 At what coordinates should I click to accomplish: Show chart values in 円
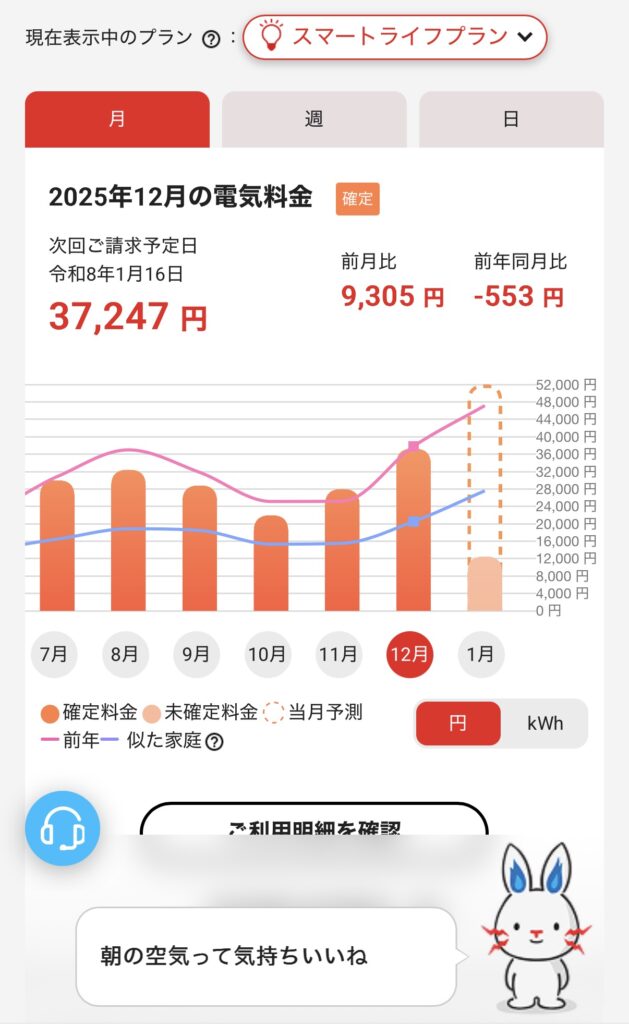pyautogui.click(x=458, y=723)
